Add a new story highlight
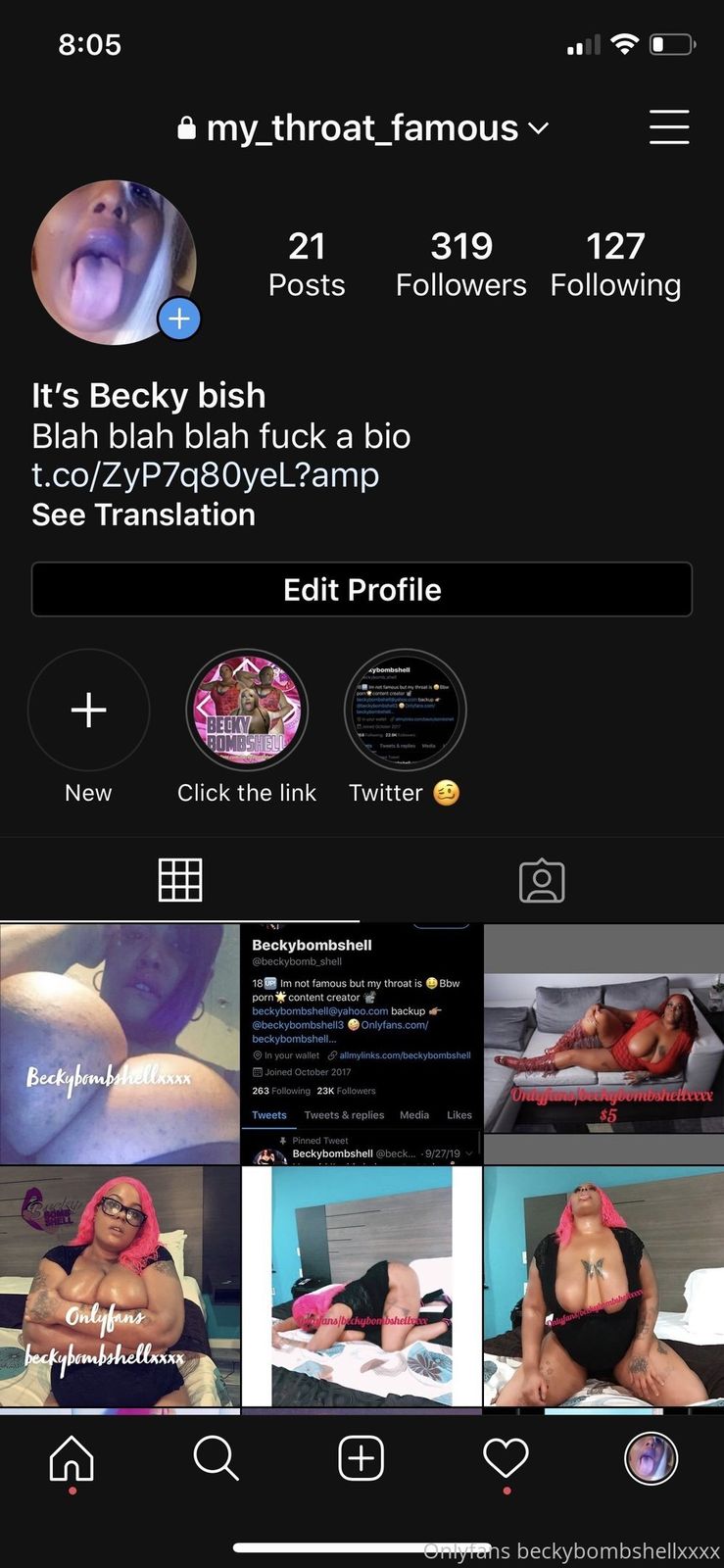Image resolution: width=724 pixels, height=1568 pixels. (88, 710)
